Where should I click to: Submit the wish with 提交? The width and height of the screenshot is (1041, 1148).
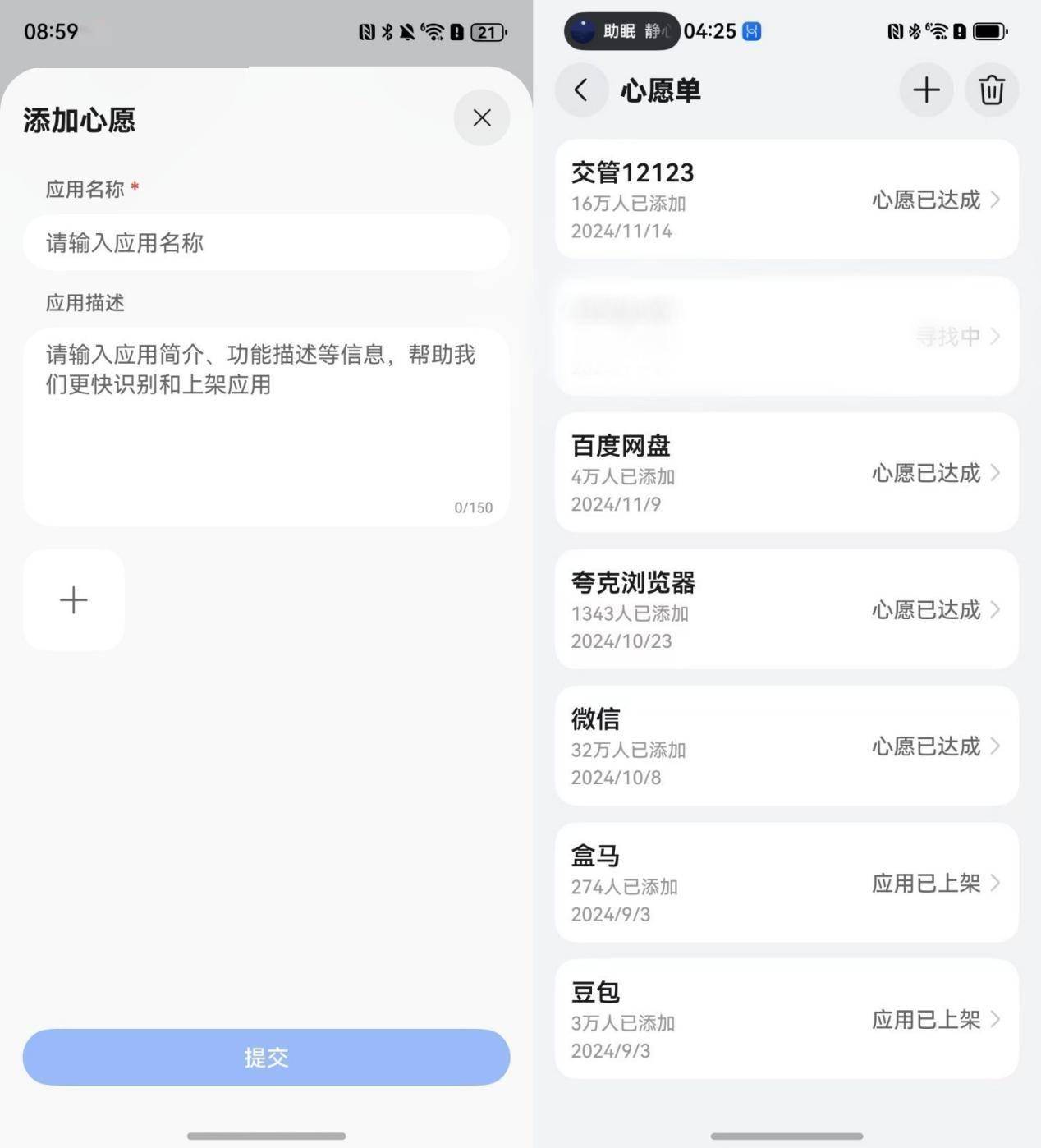266,1057
